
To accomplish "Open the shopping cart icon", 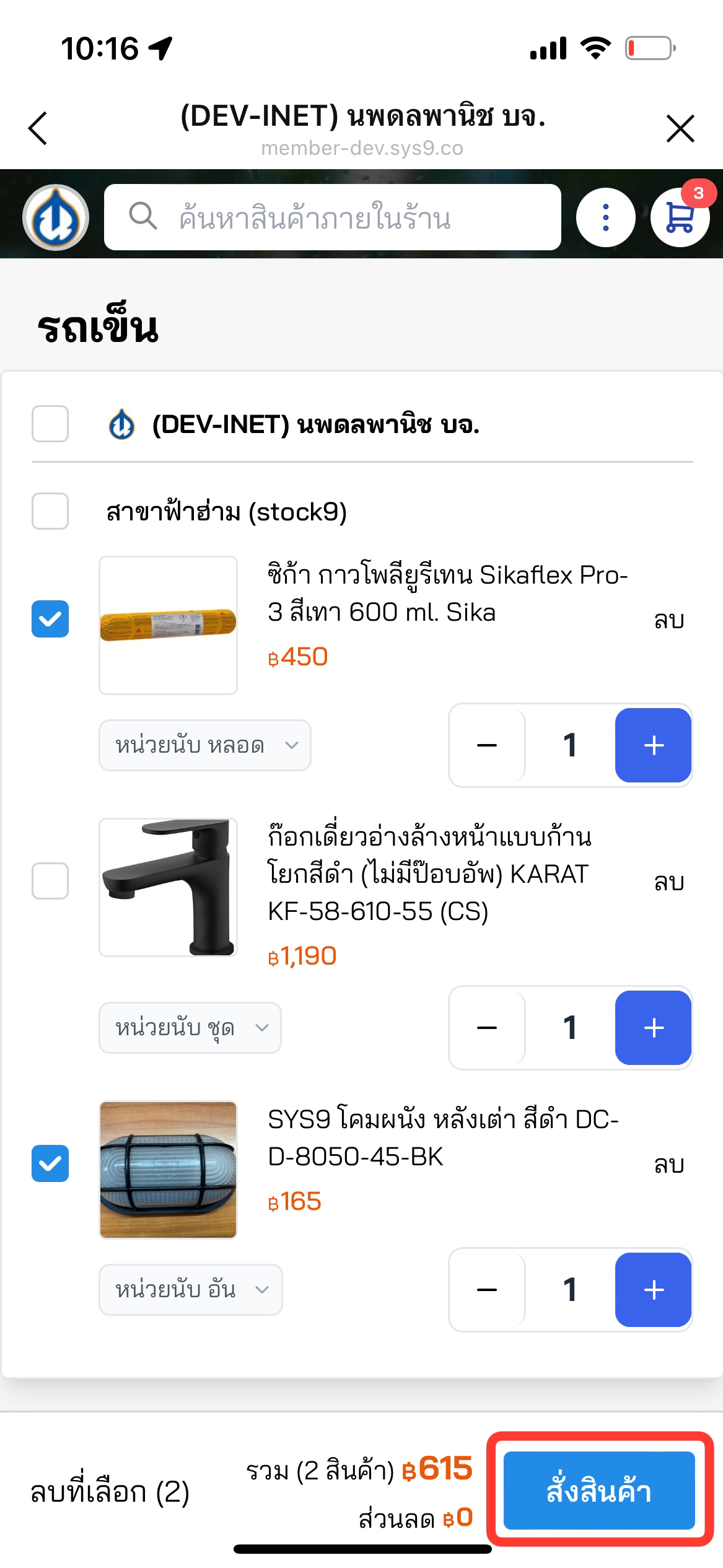I will coord(680,217).
